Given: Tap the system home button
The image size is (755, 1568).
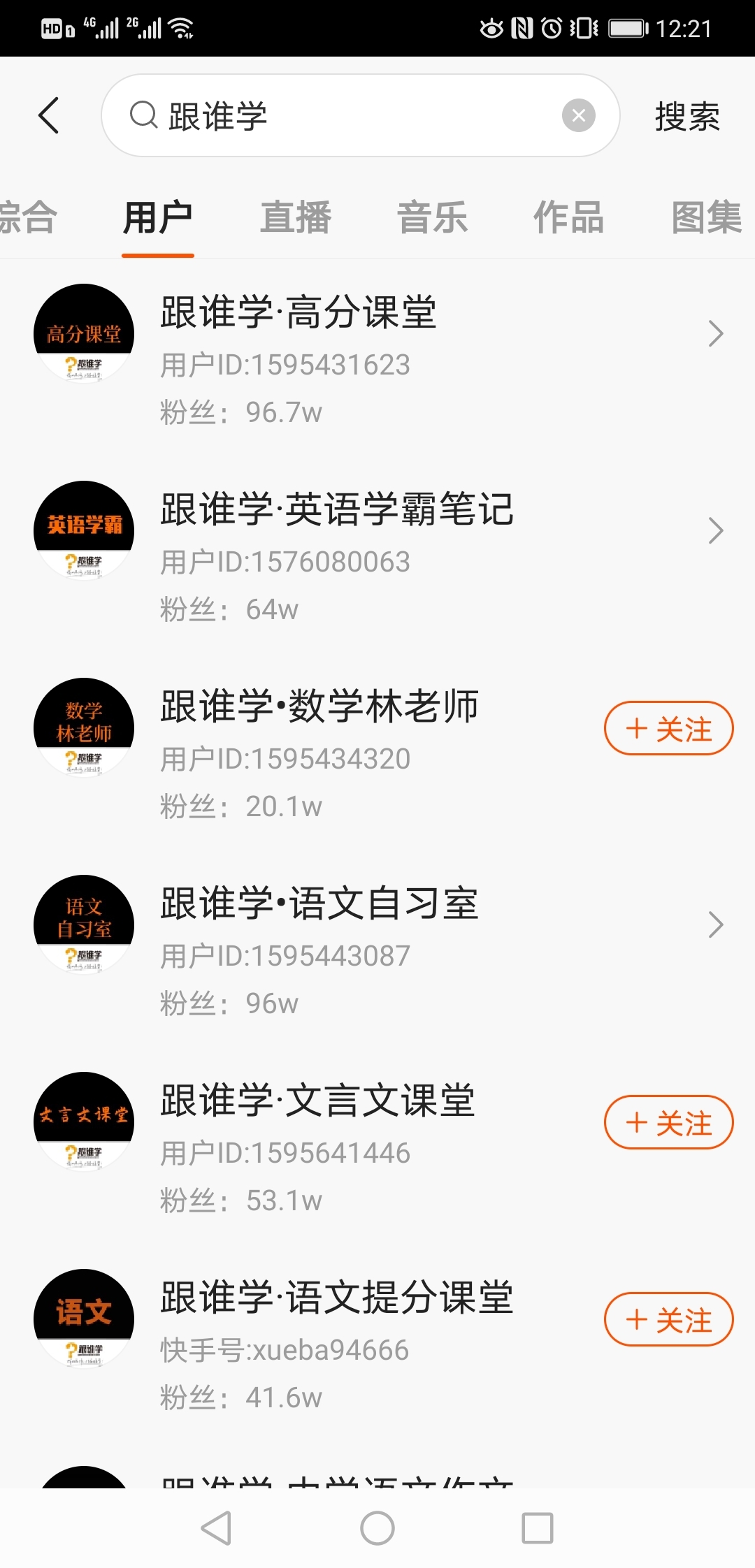Looking at the screenshot, I should click(377, 1528).
